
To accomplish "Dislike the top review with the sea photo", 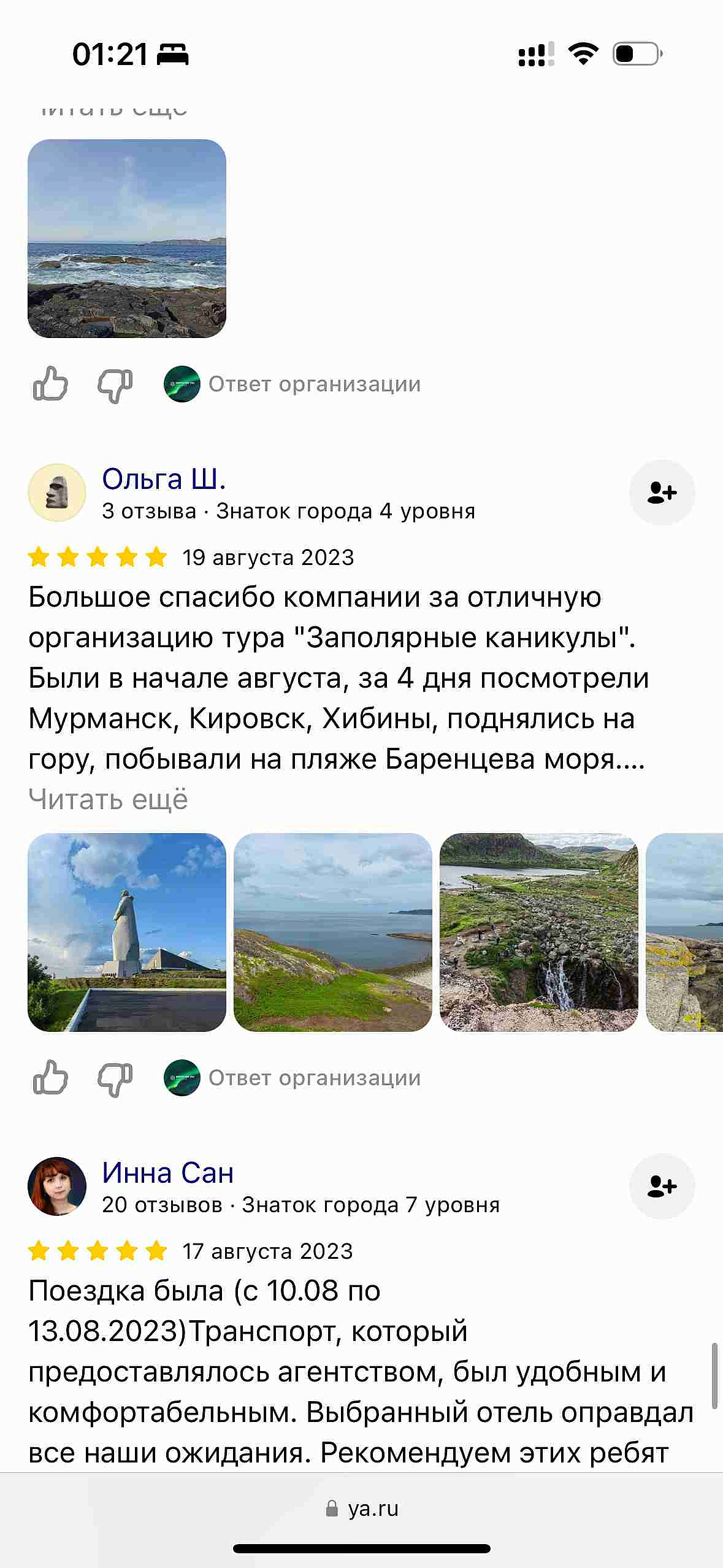I will [115, 385].
